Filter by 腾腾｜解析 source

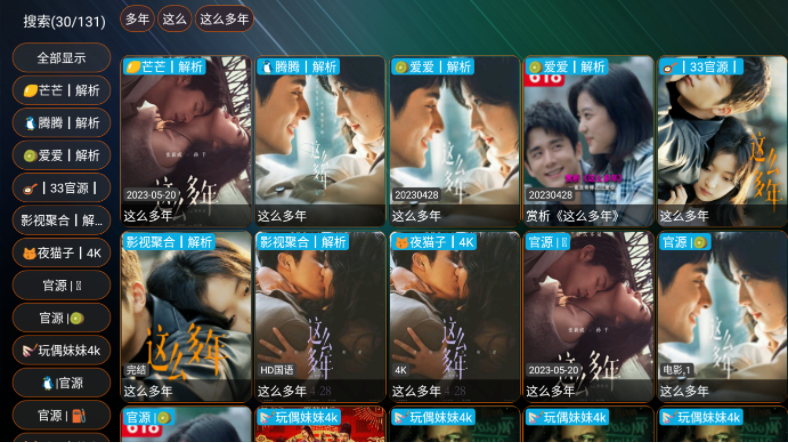coord(61,123)
